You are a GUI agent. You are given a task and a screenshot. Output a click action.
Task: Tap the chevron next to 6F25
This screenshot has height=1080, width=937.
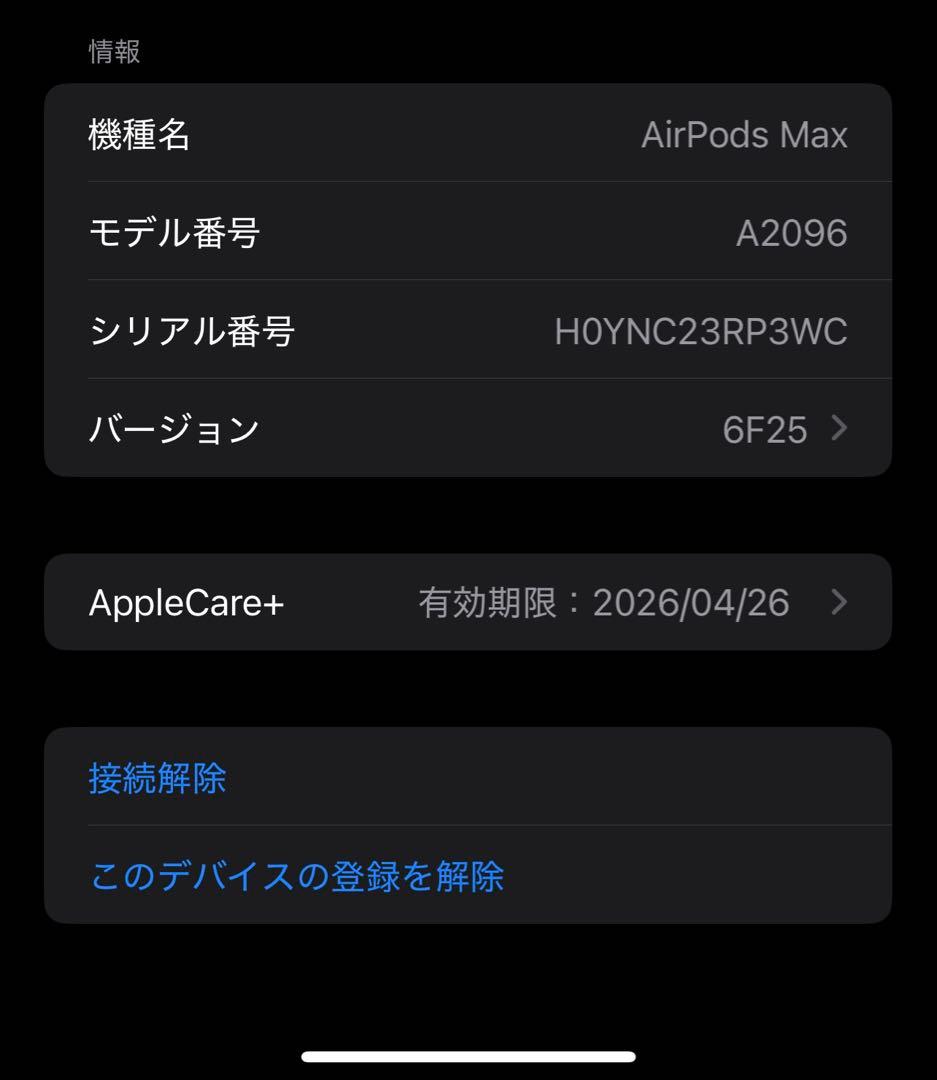840,429
